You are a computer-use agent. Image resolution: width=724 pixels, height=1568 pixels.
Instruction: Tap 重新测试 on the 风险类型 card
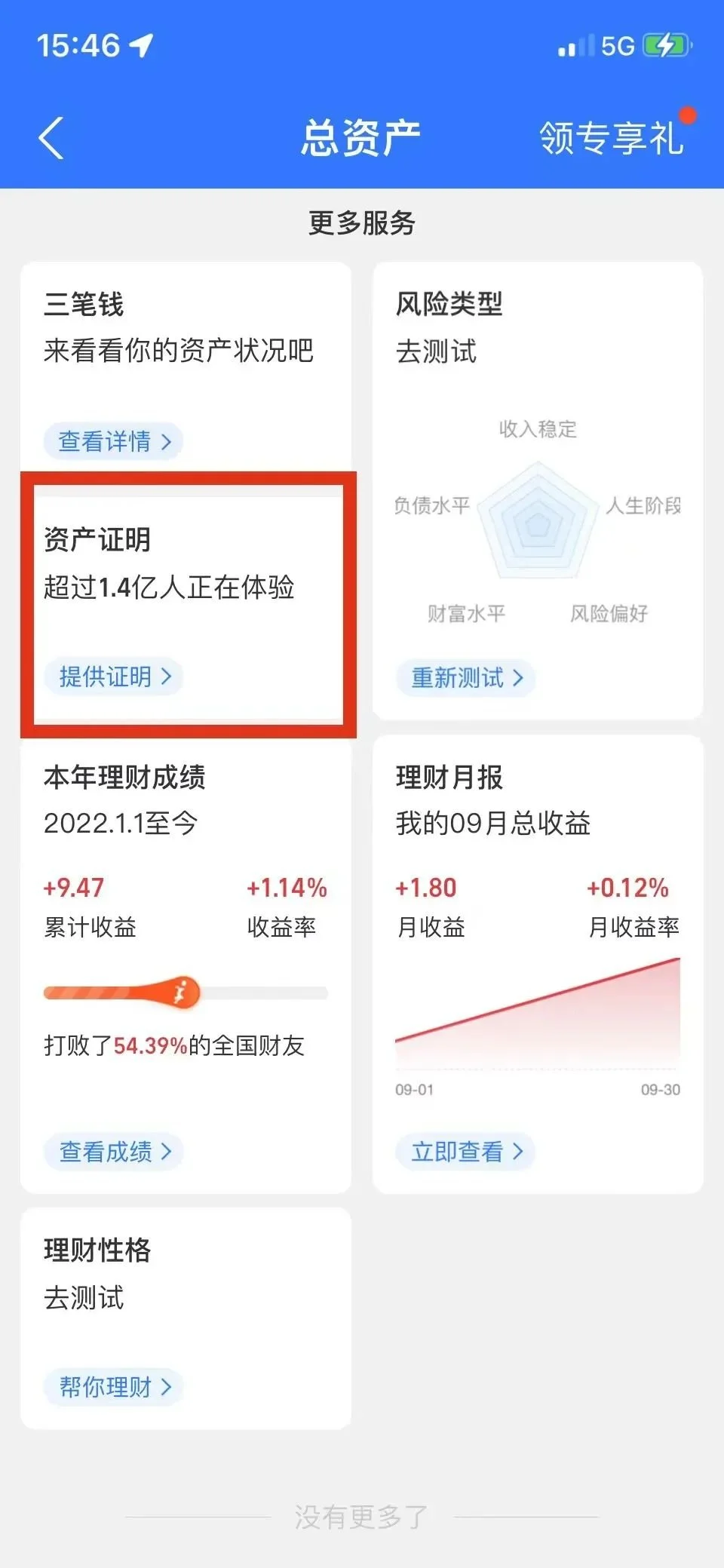tap(466, 678)
